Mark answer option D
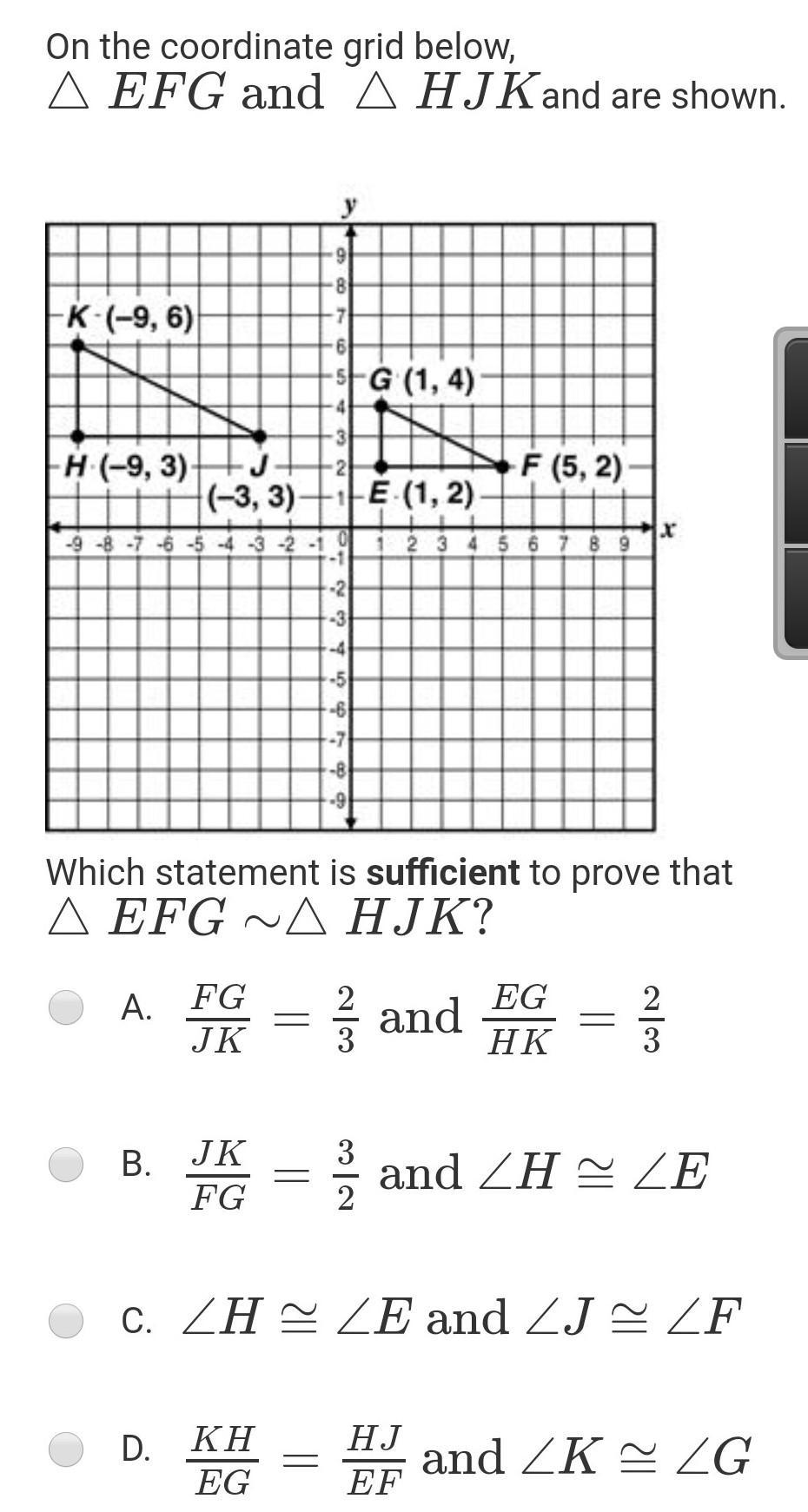808x1512 pixels. click(66, 1449)
